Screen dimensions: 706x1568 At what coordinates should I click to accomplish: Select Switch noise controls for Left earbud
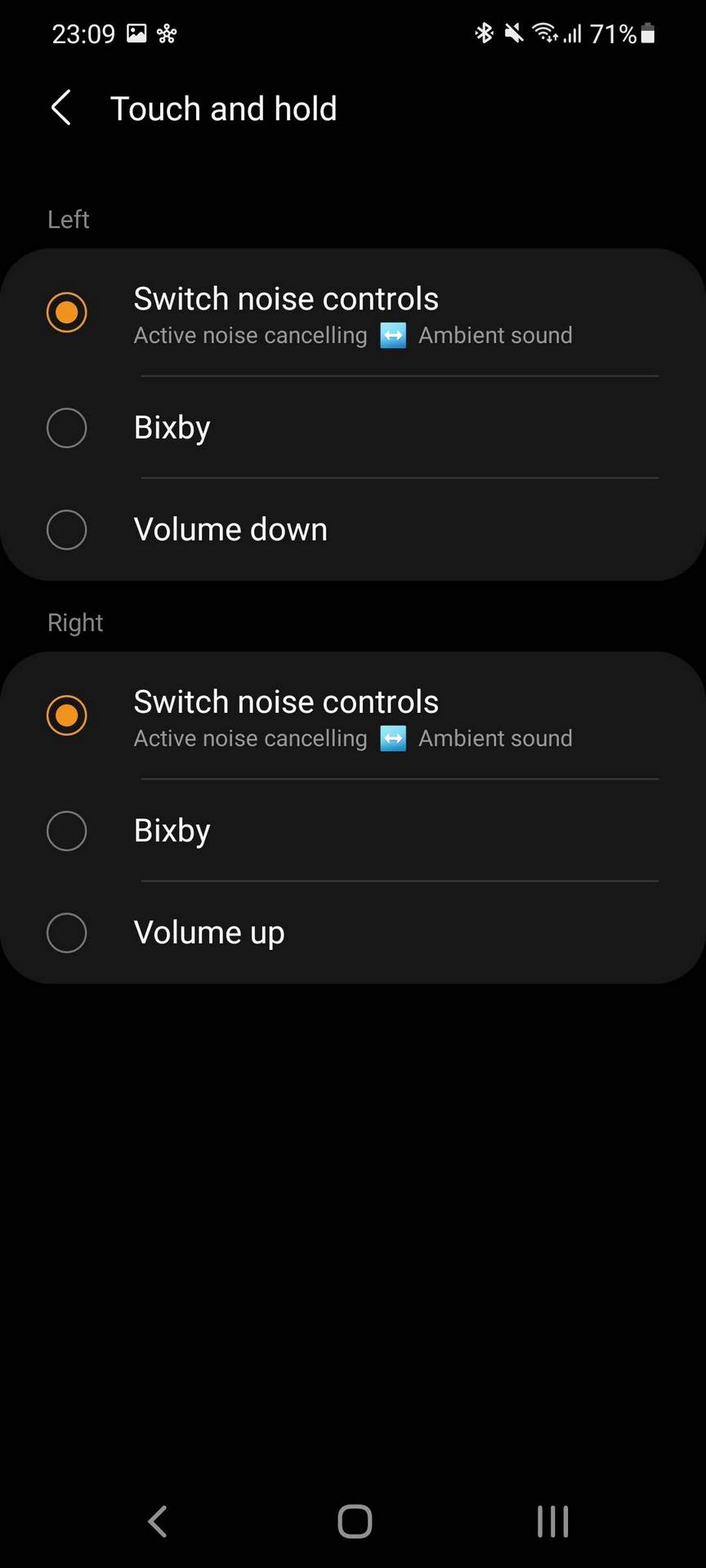[353, 313]
